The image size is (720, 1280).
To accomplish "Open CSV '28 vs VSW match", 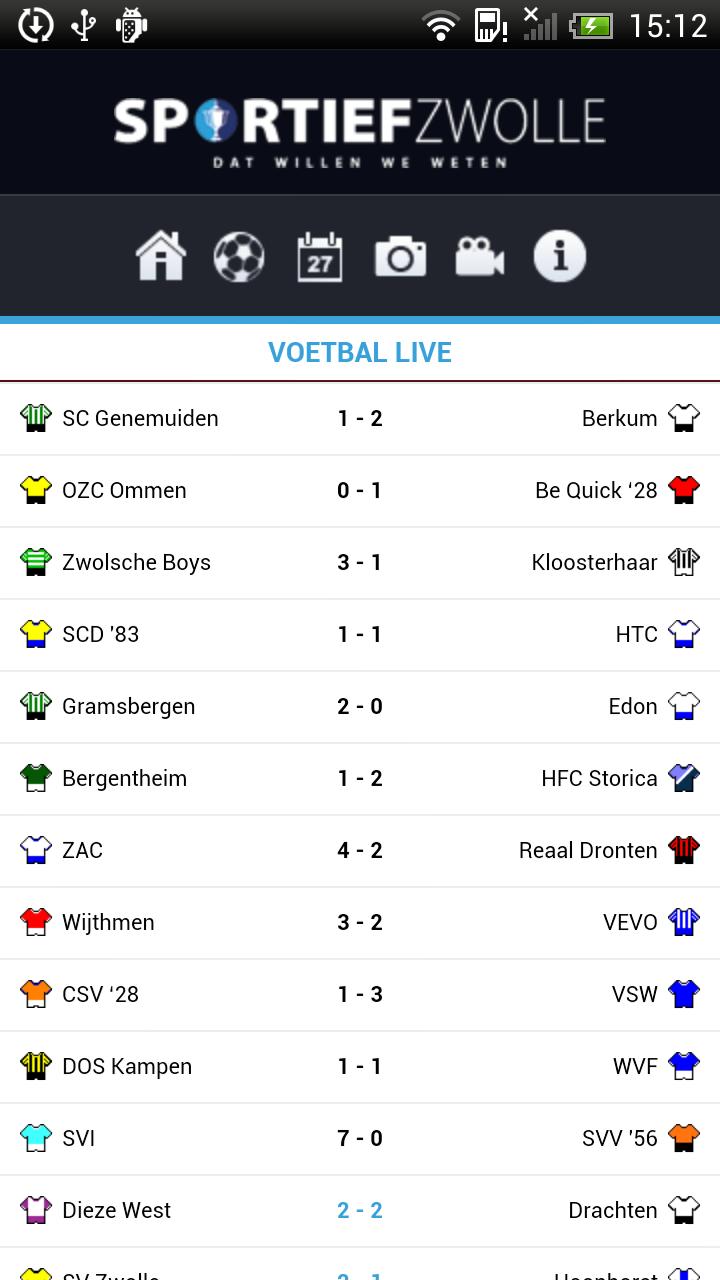I will (360, 994).
